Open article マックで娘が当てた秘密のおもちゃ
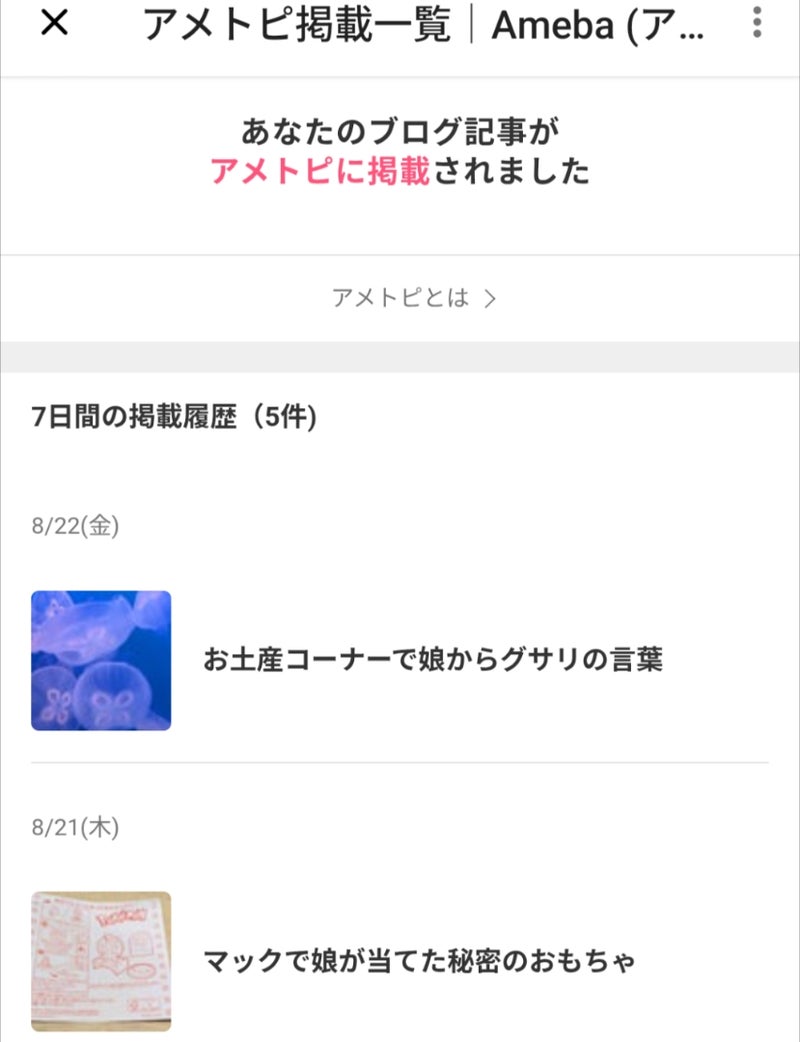The image size is (800, 1042). [419, 962]
